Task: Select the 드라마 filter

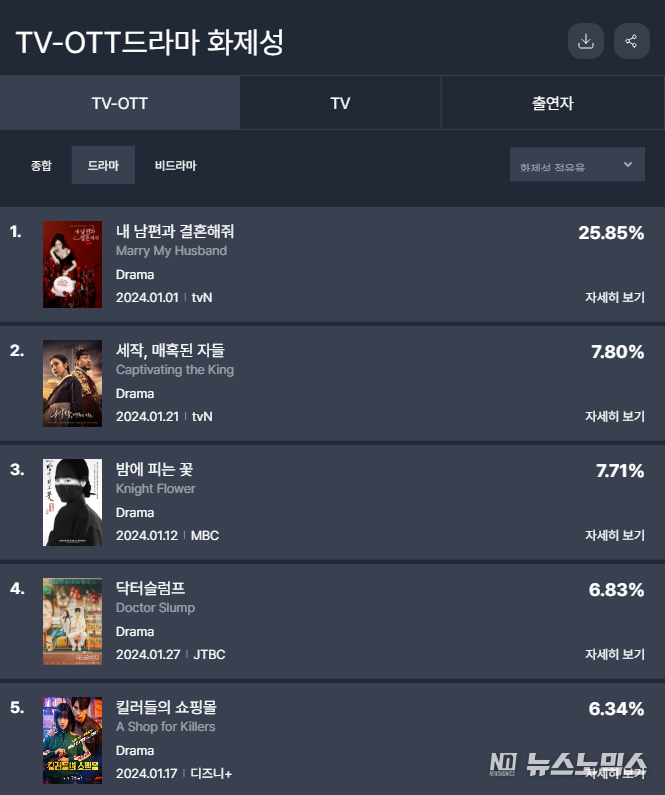Action: [103, 165]
